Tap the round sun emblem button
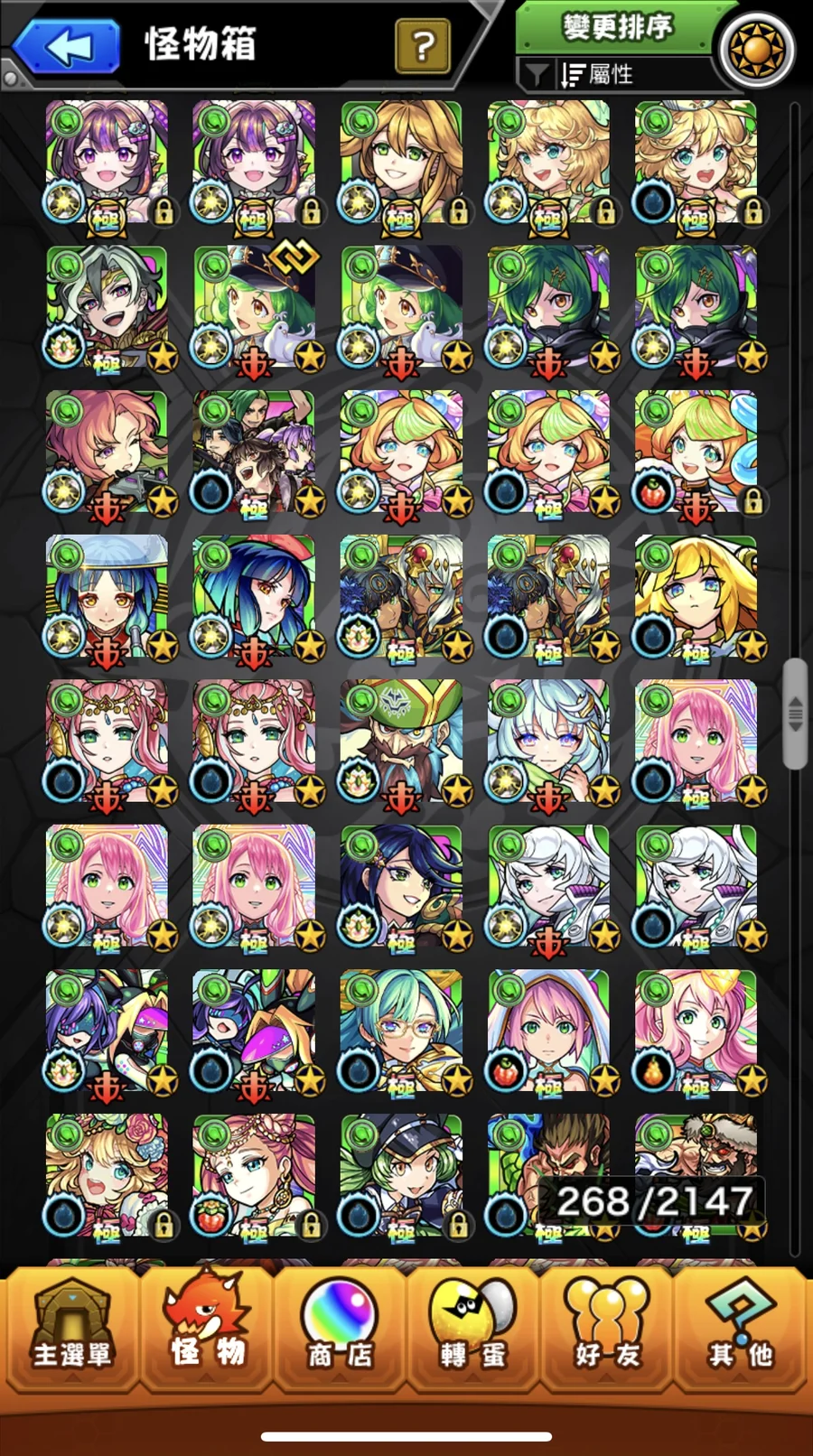 click(757, 49)
